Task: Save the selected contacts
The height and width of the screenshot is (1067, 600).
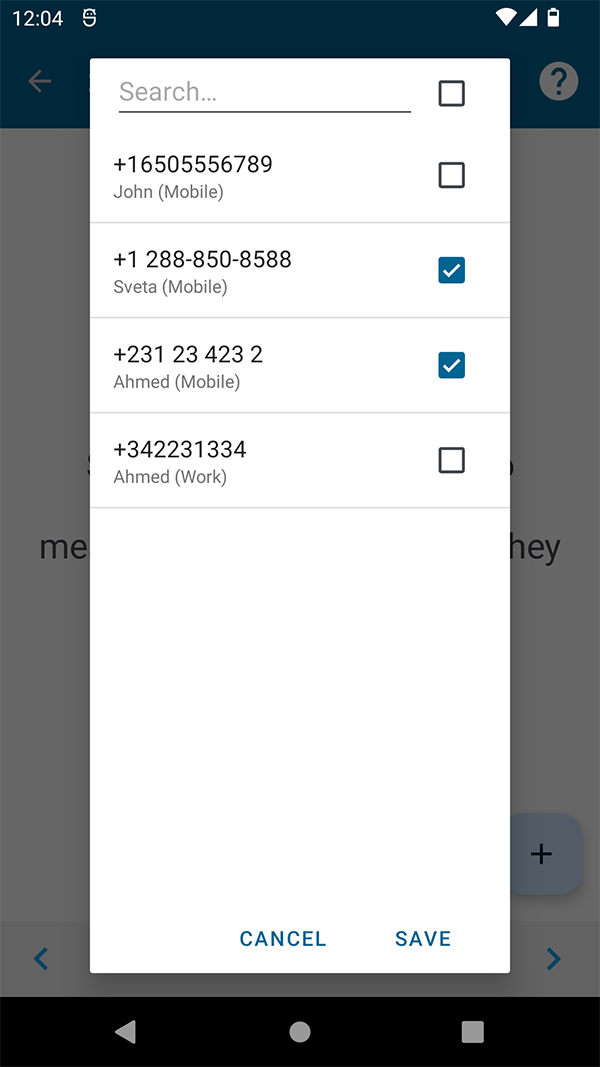Action: pos(423,938)
